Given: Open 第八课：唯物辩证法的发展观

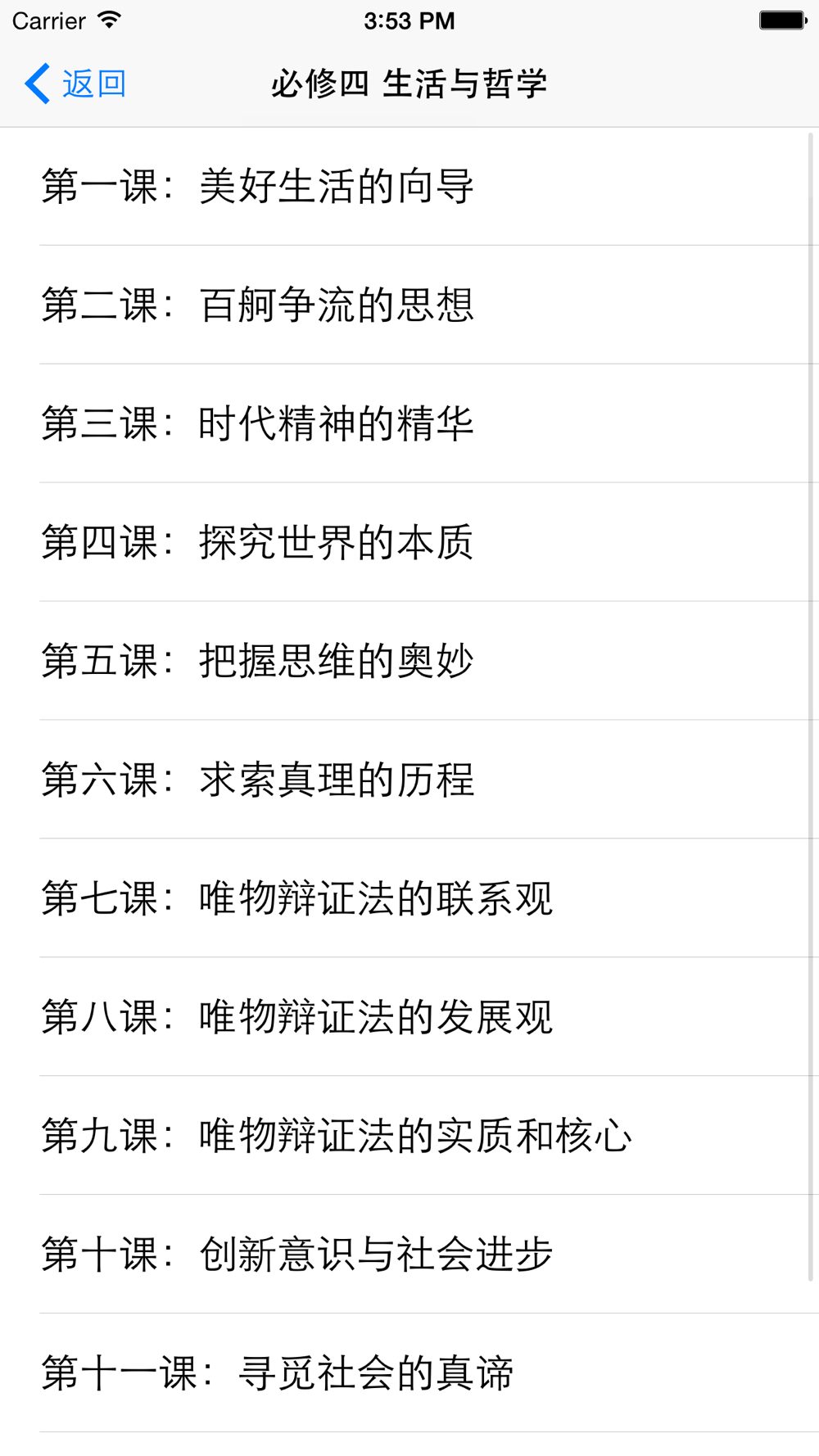Looking at the screenshot, I should point(409,1018).
